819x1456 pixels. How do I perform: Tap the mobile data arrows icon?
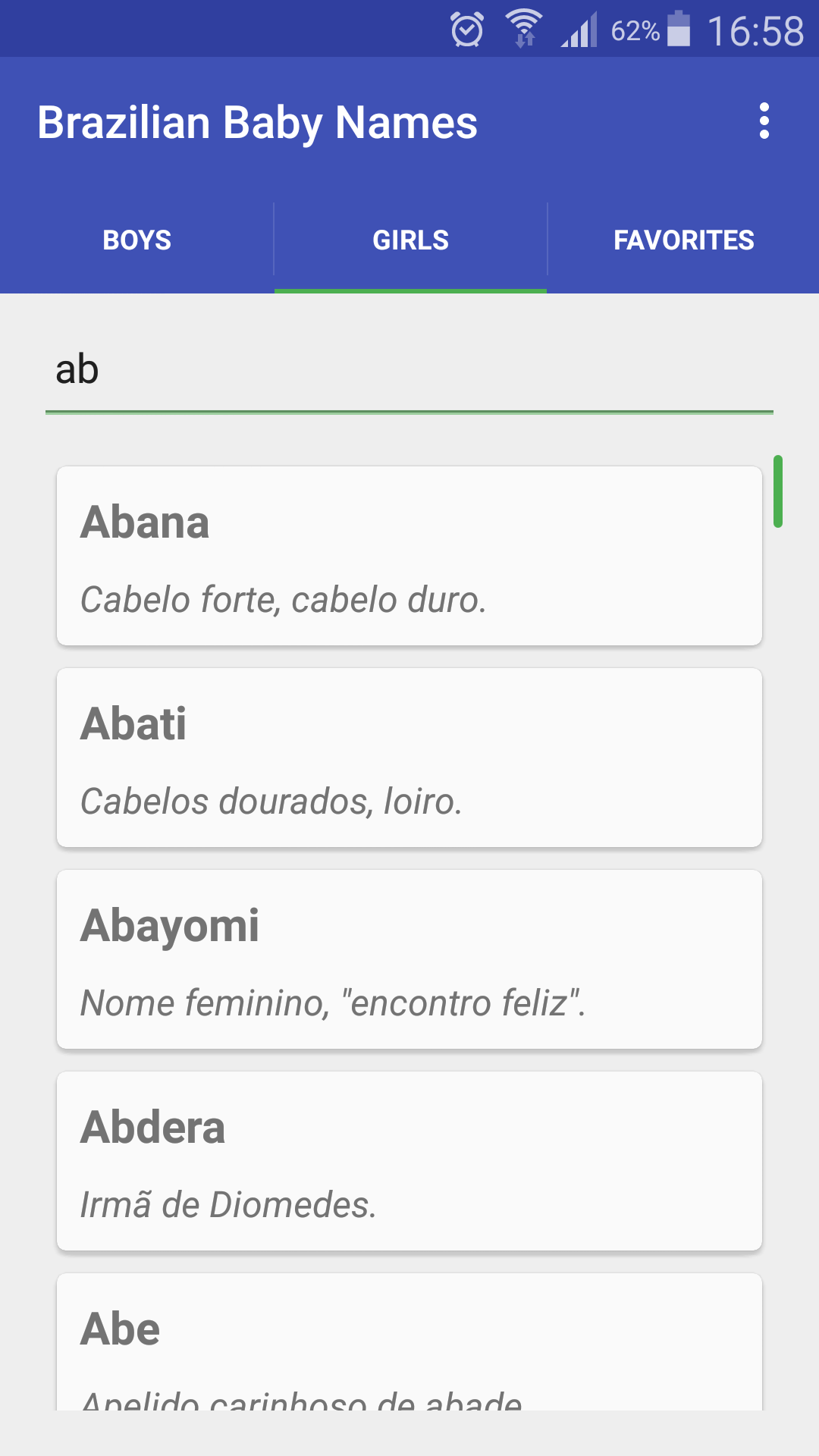[523, 39]
